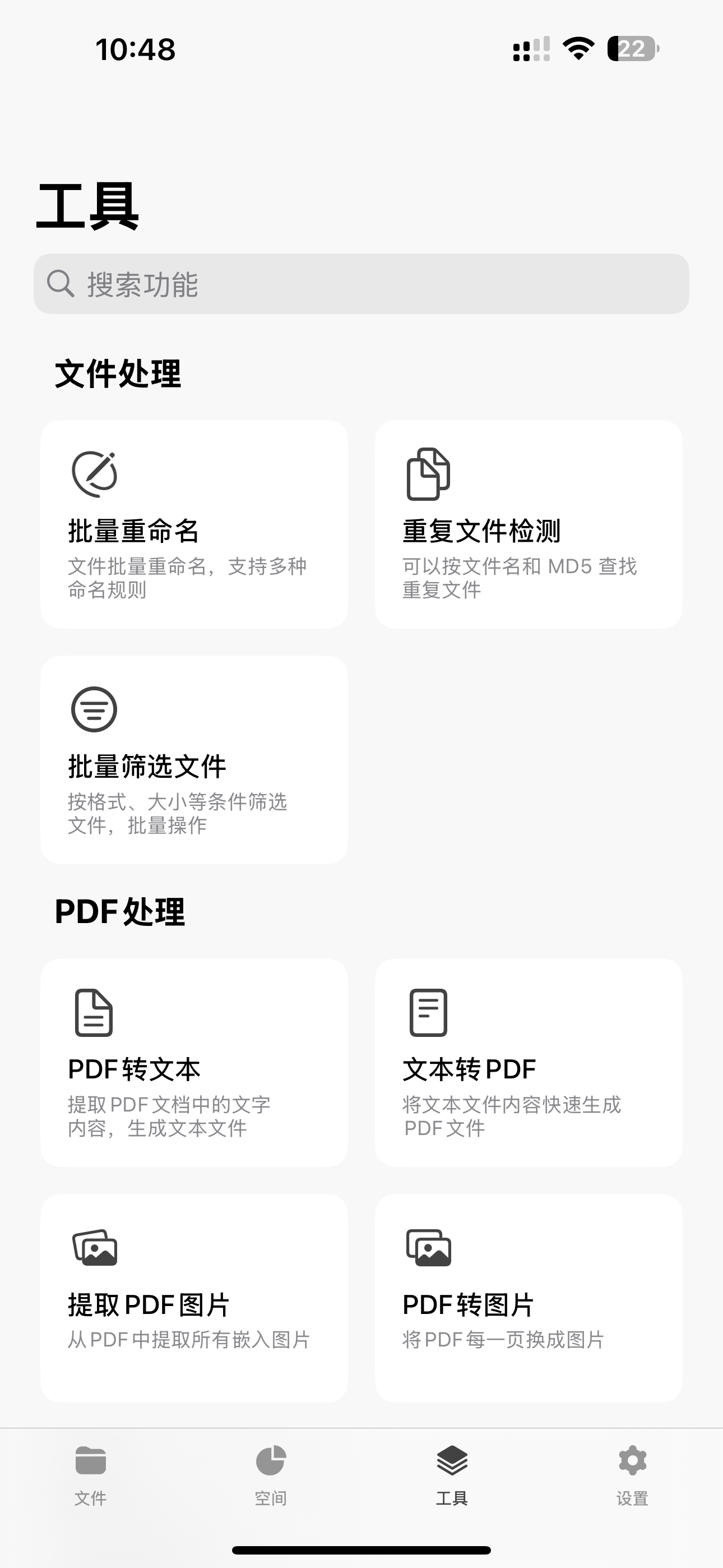Open the PDF转图片 tool
This screenshot has height=1568, width=723.
529,1297
